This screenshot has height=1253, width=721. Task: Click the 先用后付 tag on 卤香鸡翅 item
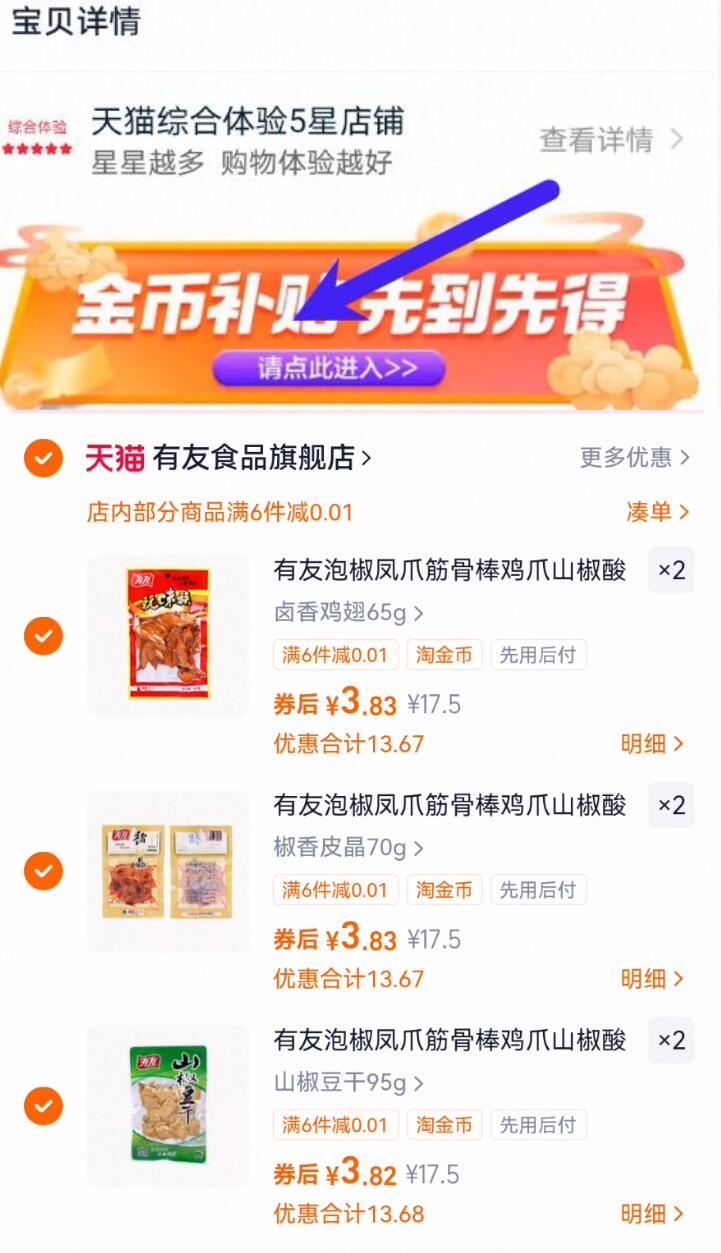point(536,655)
